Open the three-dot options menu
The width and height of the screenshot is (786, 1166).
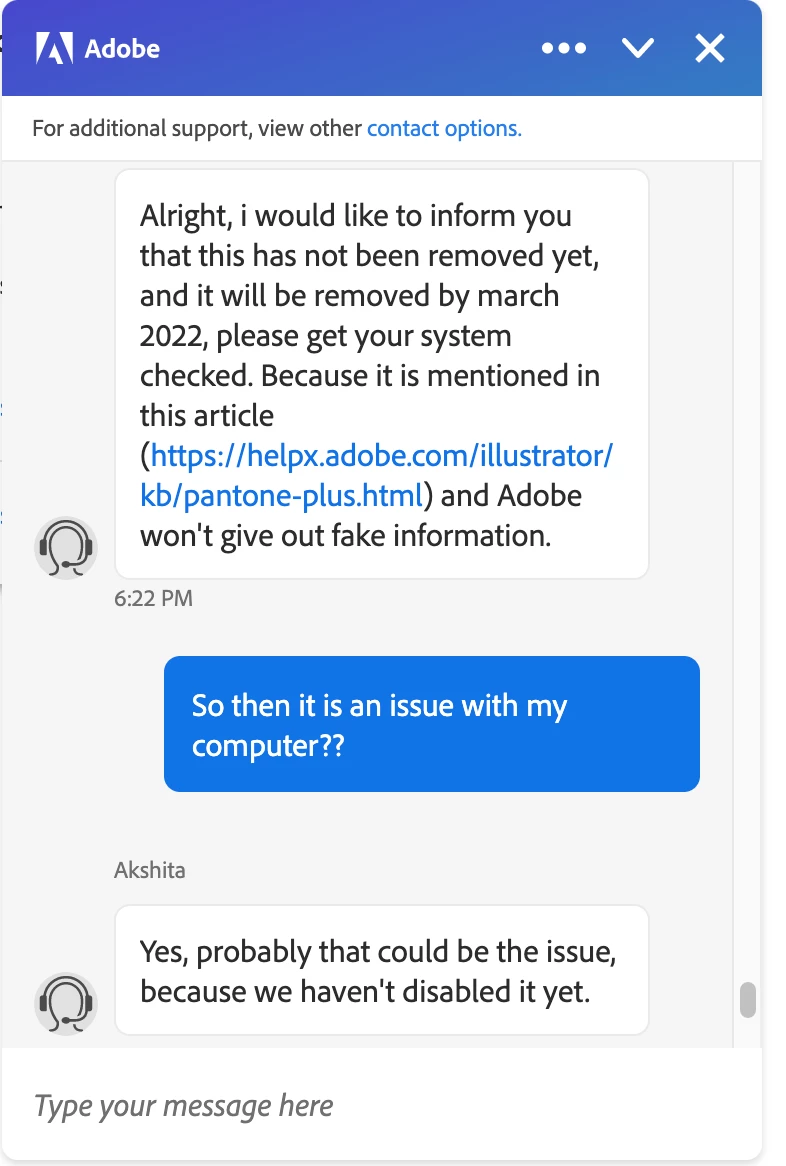click(563, 48)
